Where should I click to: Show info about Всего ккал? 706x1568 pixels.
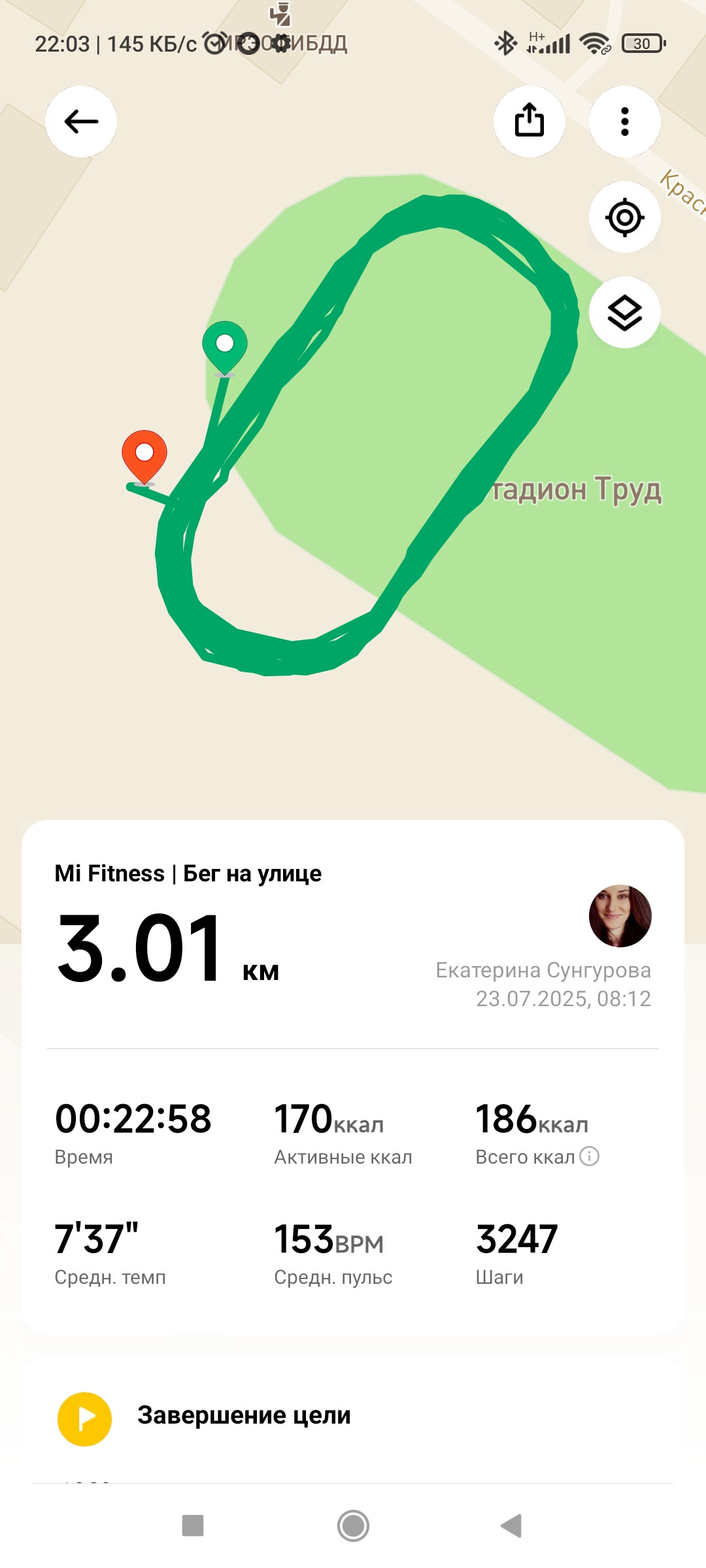[589, 1156]
